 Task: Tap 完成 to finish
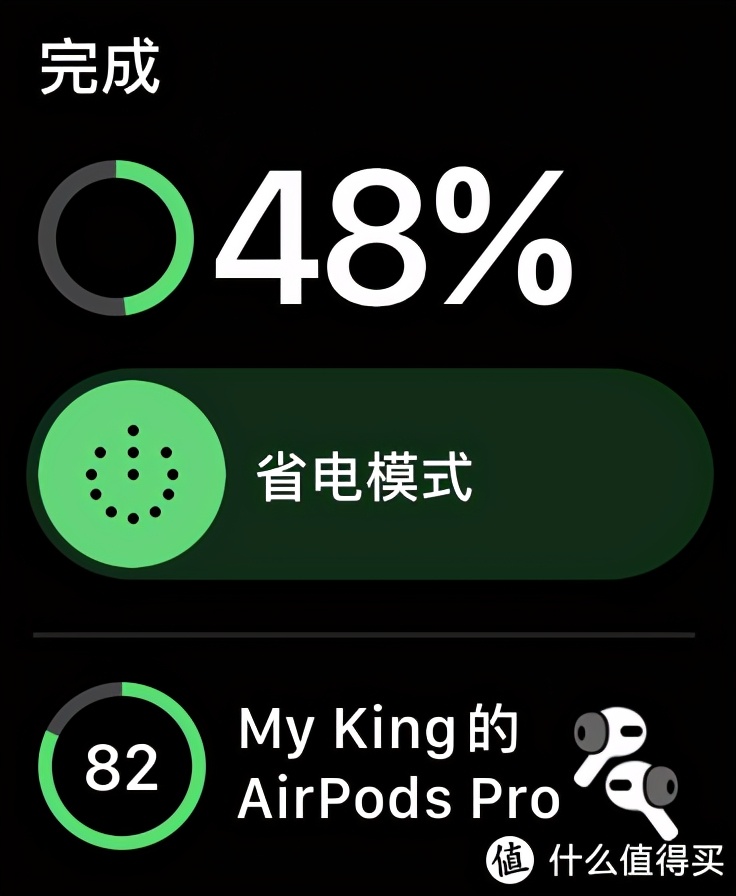(97, 67)
